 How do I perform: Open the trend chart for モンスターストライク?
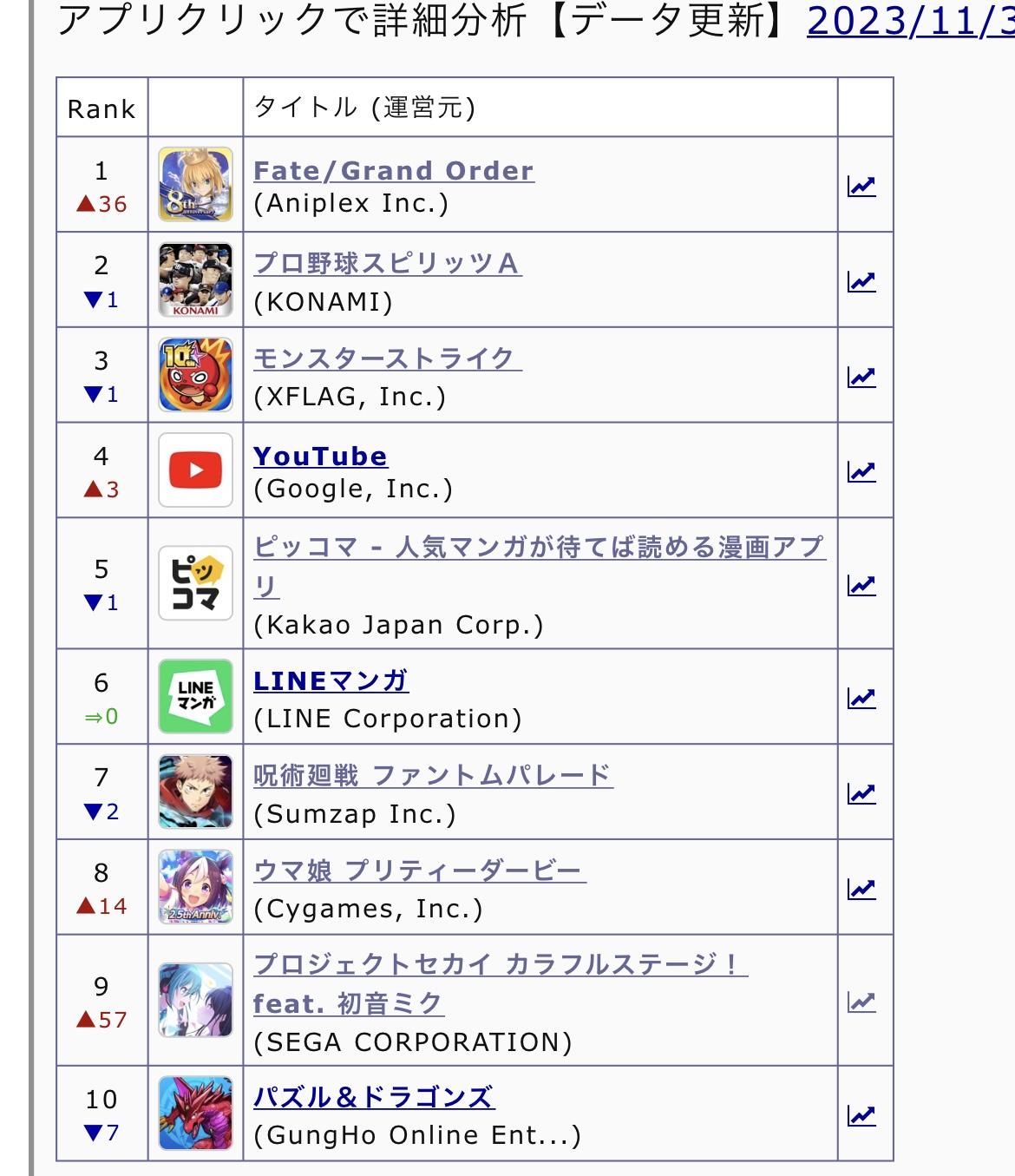coord(861,377)
